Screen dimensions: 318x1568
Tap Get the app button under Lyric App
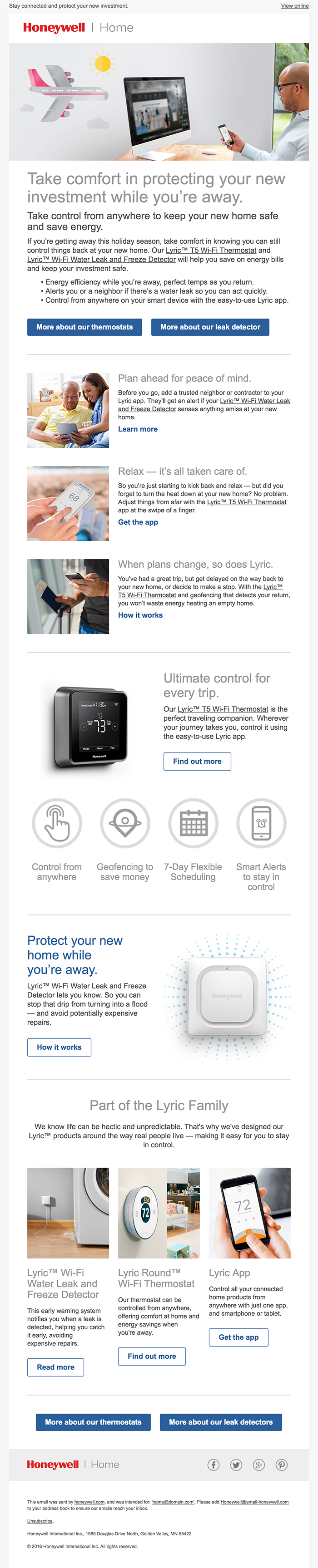click(238, 1337)
